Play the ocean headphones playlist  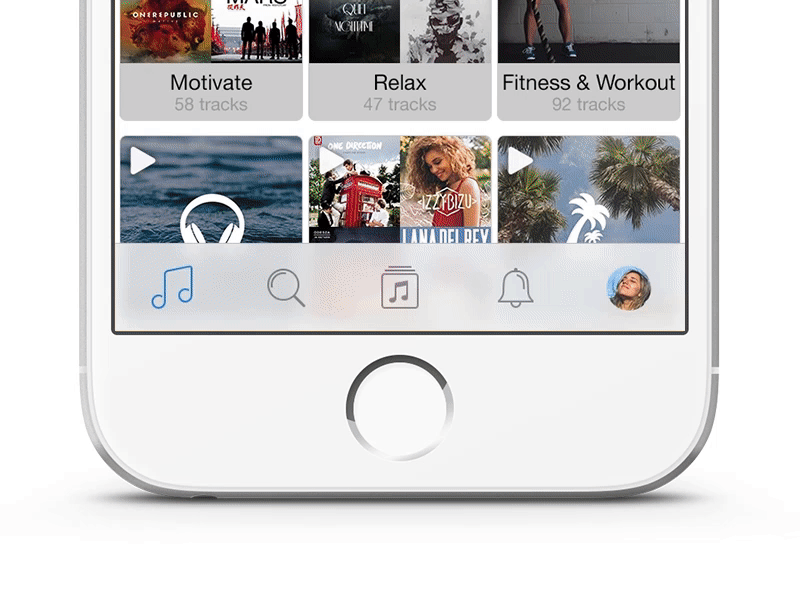(x=143, y=161)
